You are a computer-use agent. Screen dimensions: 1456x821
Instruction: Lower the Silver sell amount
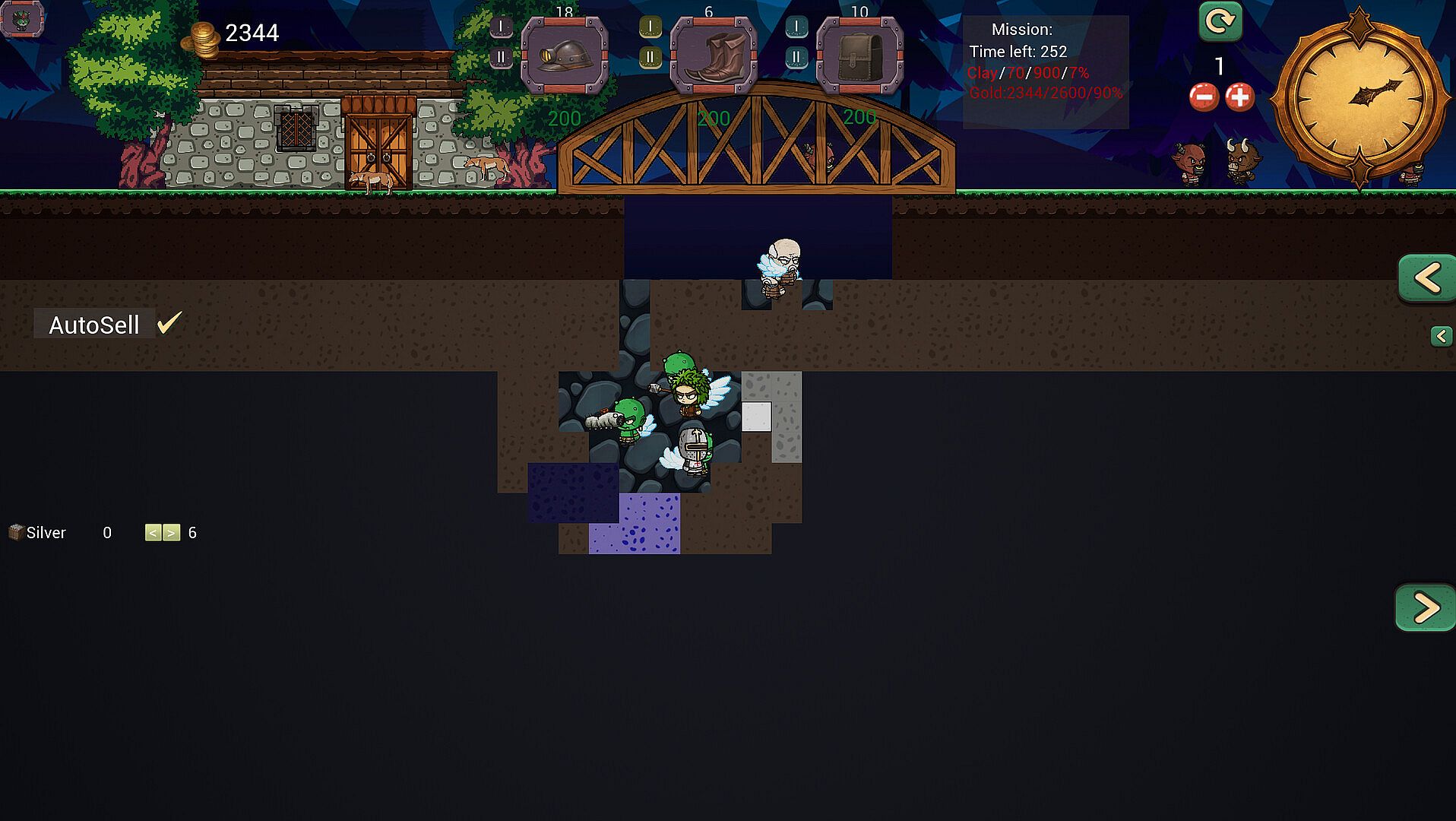click(154, 533)
